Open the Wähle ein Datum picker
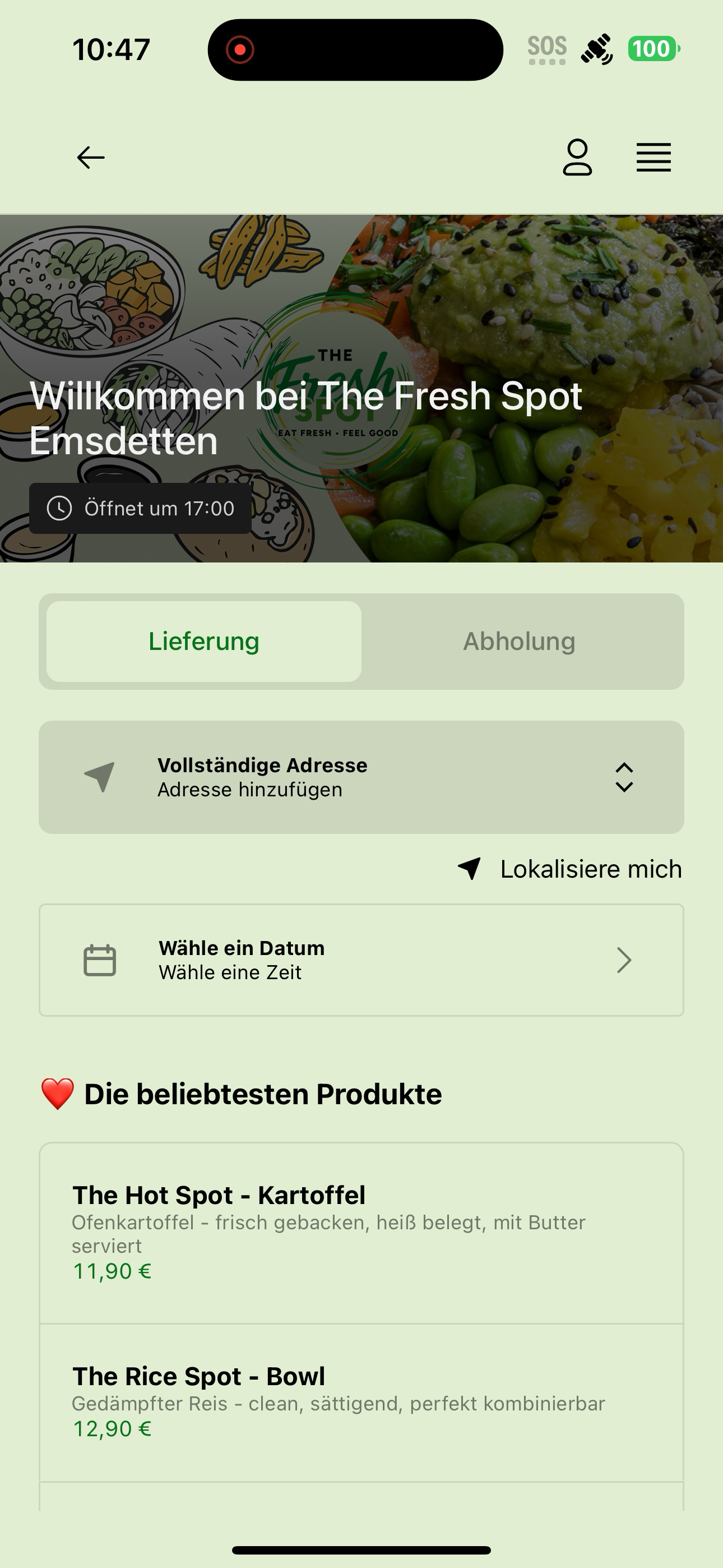Screen dimensions: 723x1568 coord(361,960)
